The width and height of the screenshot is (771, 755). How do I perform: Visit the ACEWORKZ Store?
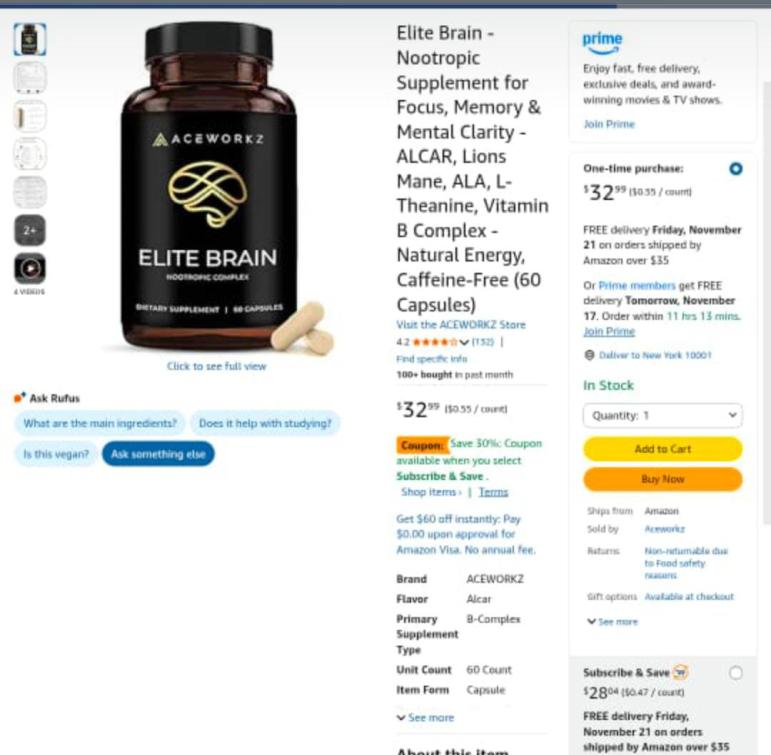[460, 325]
